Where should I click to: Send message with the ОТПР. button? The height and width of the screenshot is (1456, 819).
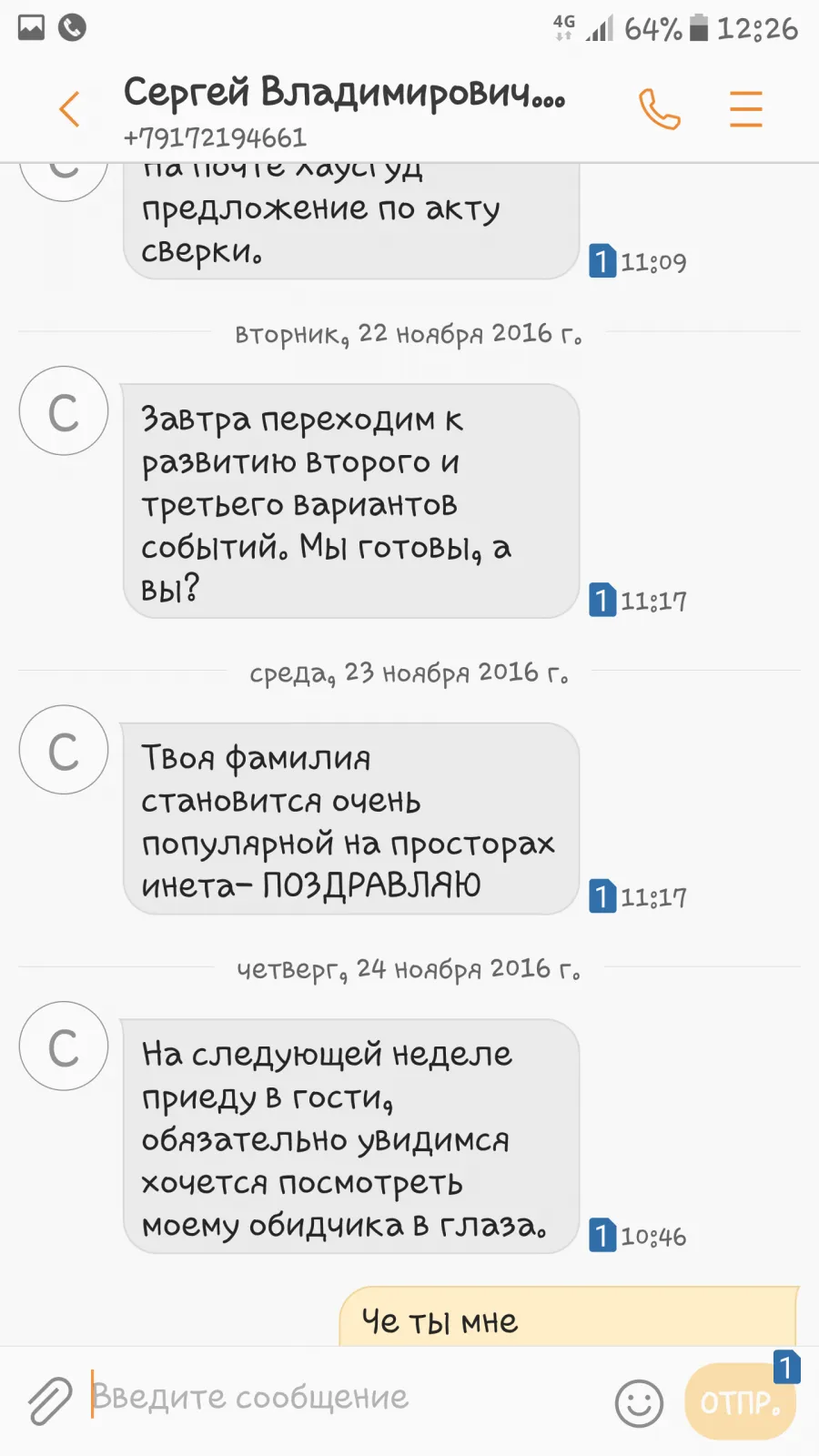(740, 1401)
